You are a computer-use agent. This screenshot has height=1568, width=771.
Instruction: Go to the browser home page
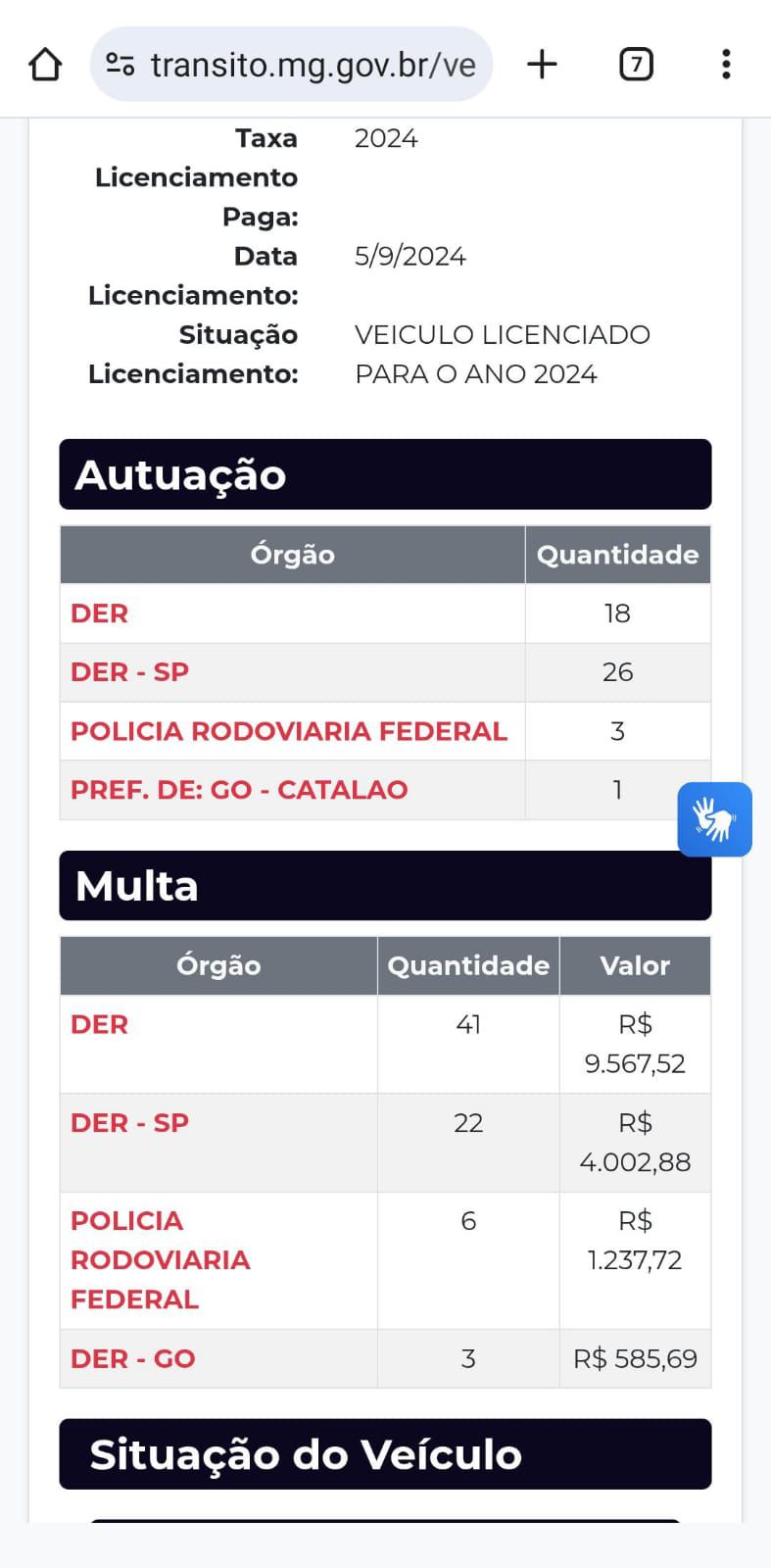point(45,65)
